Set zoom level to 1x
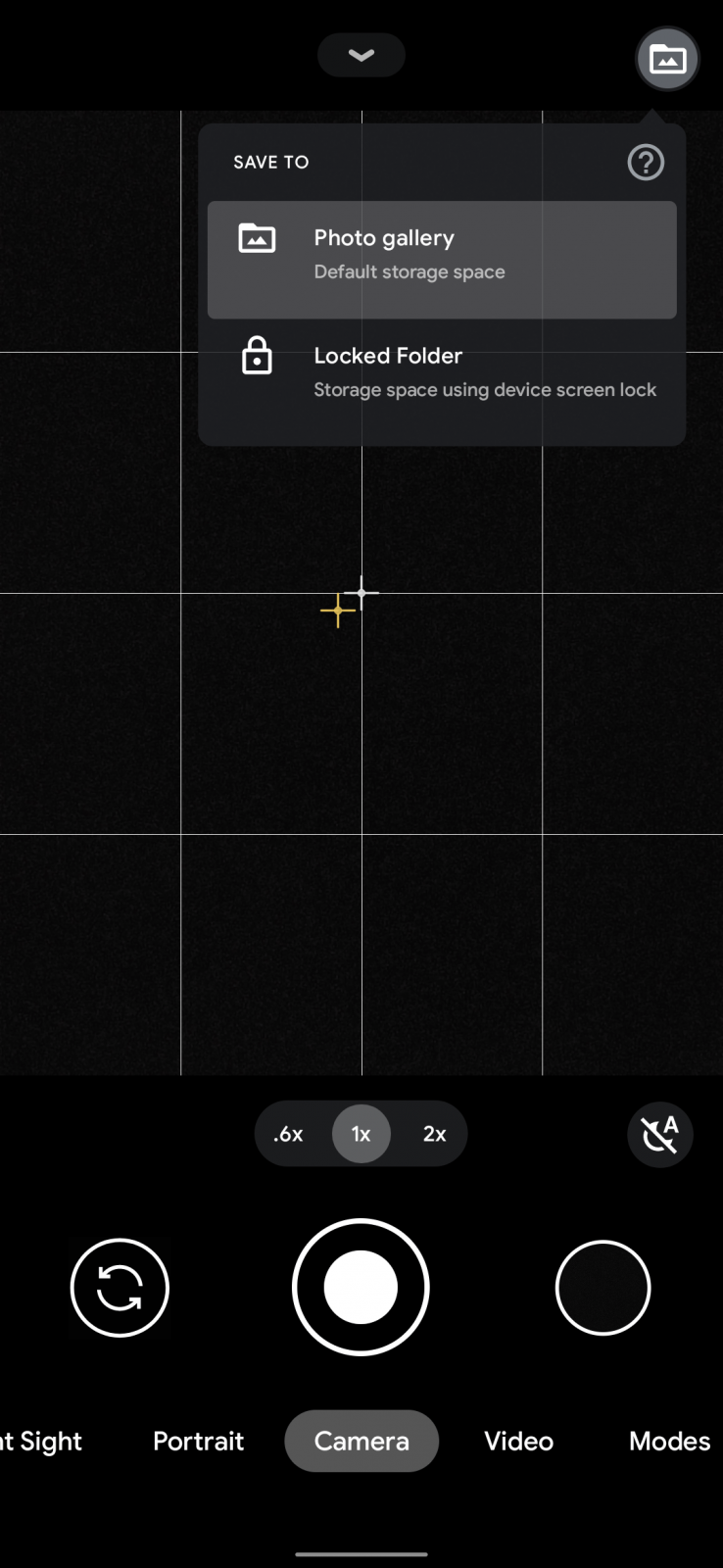The image size is (723, 1568). tap(361, 1134)
